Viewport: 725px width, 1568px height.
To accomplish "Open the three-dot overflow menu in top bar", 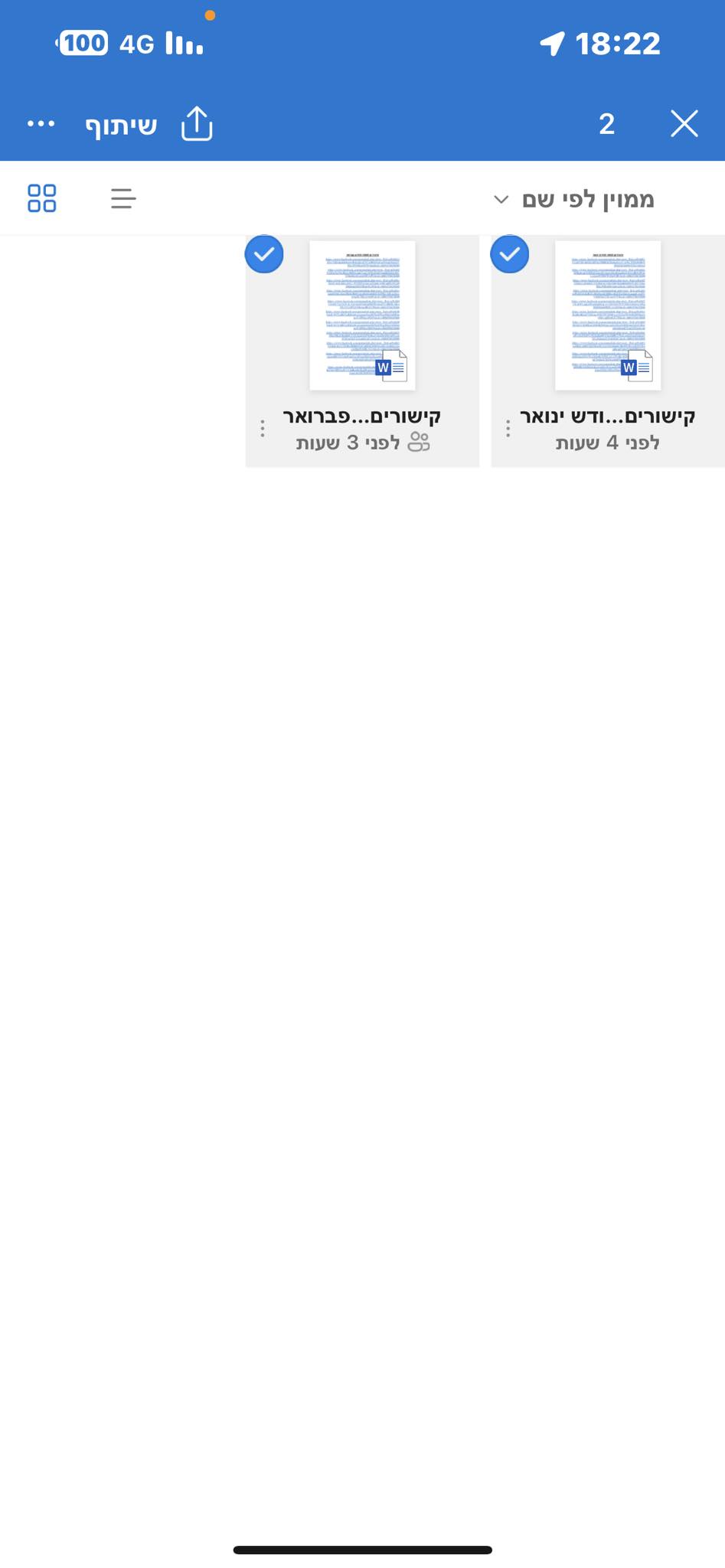I will point(41,124).
